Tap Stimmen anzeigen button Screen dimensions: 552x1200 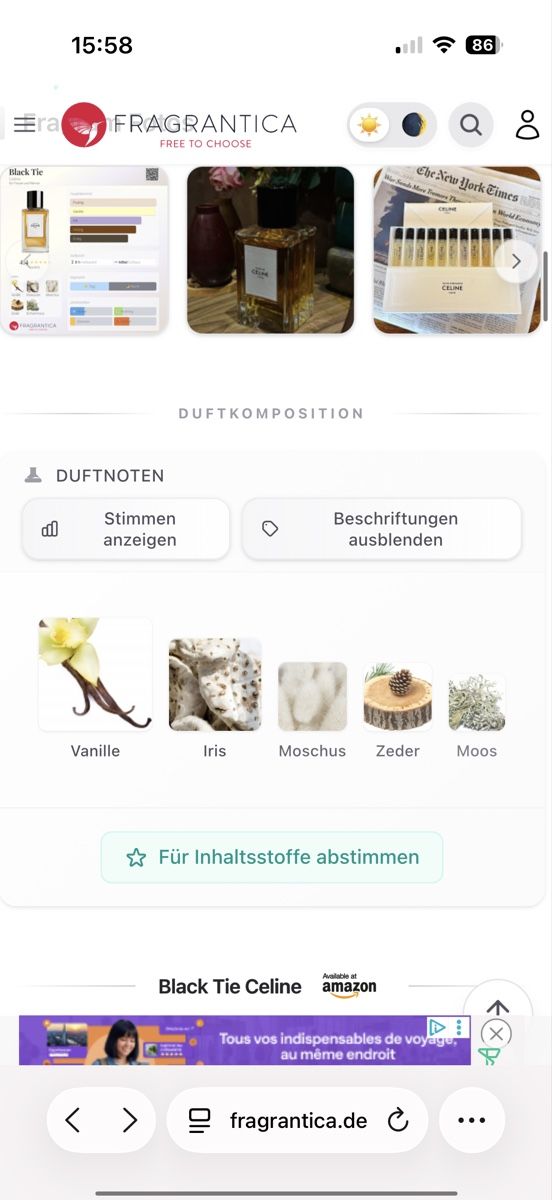(126, 529)
